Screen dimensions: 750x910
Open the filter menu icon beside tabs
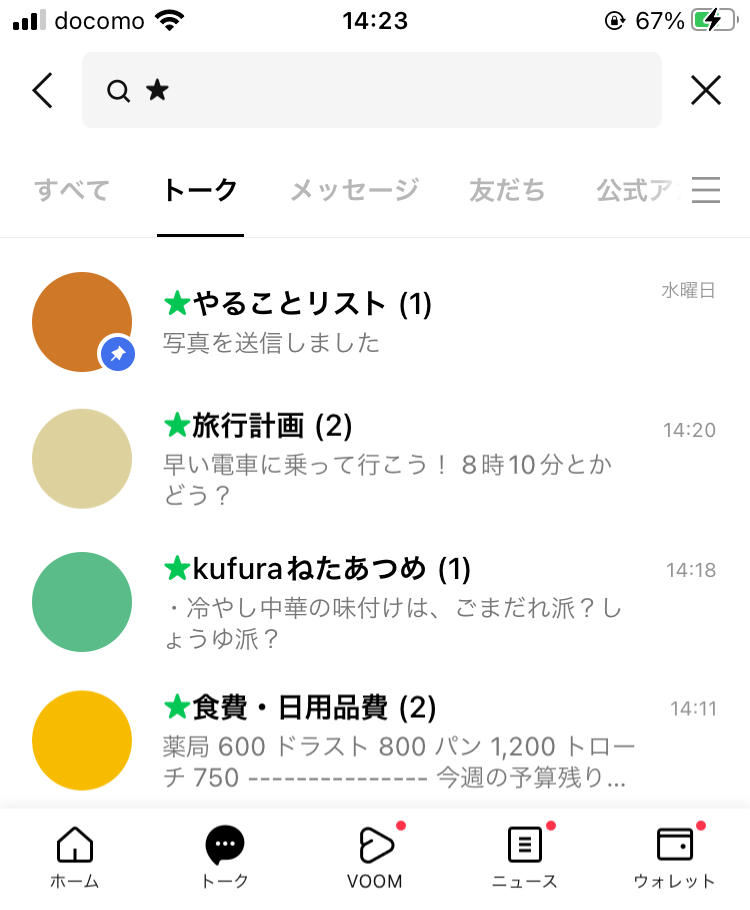[x=707, y=191]
